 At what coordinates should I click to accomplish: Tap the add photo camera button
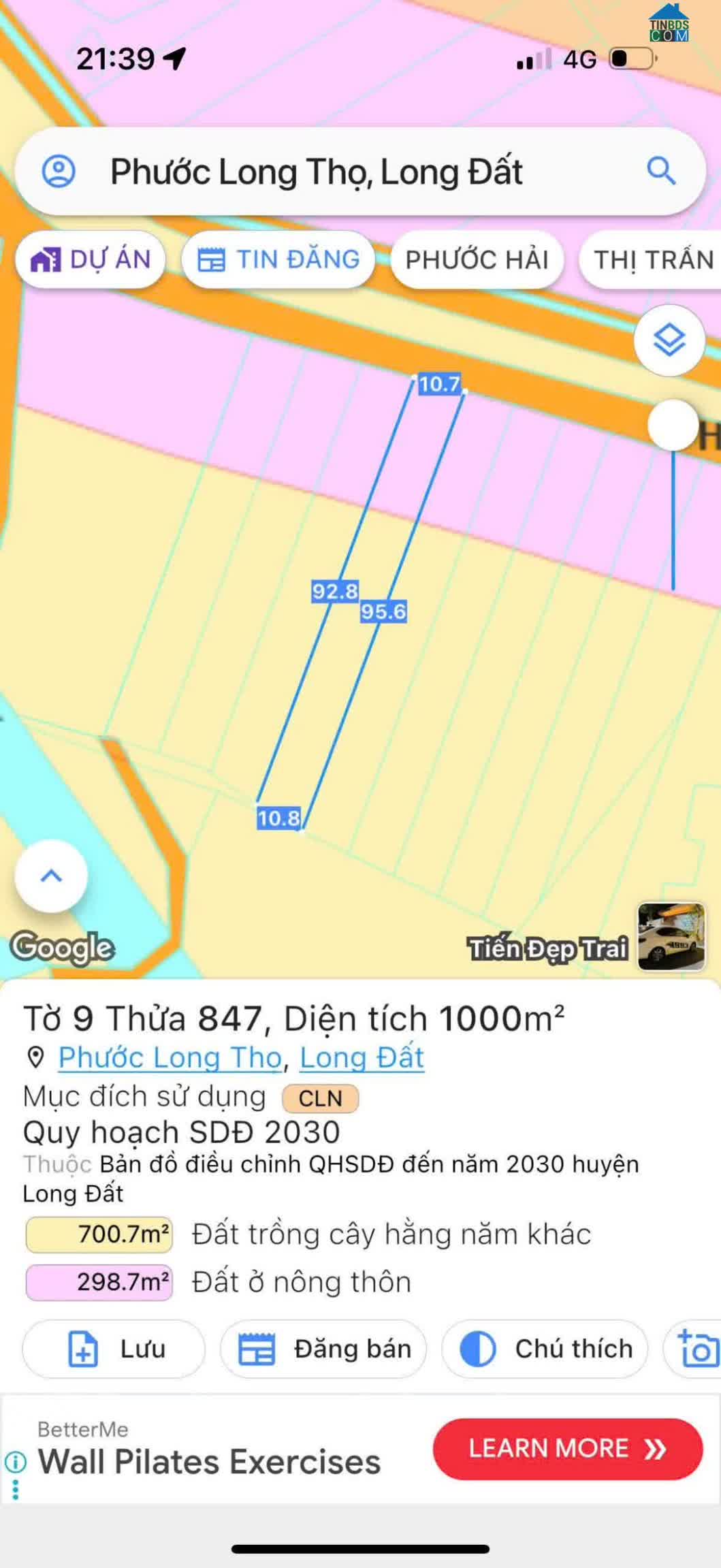click(697, 1349)
